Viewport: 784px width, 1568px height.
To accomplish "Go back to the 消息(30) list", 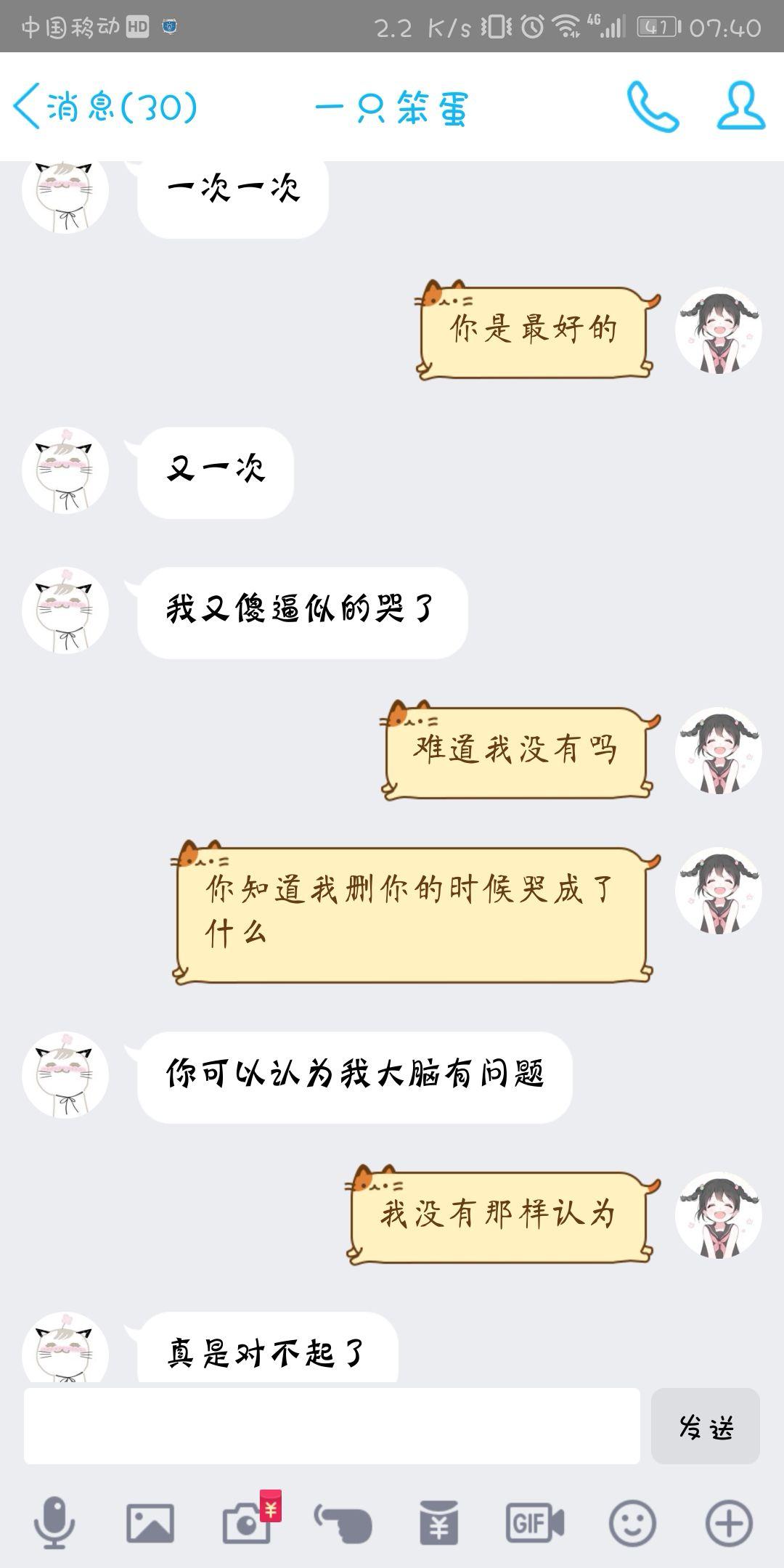I will point(105,107).
